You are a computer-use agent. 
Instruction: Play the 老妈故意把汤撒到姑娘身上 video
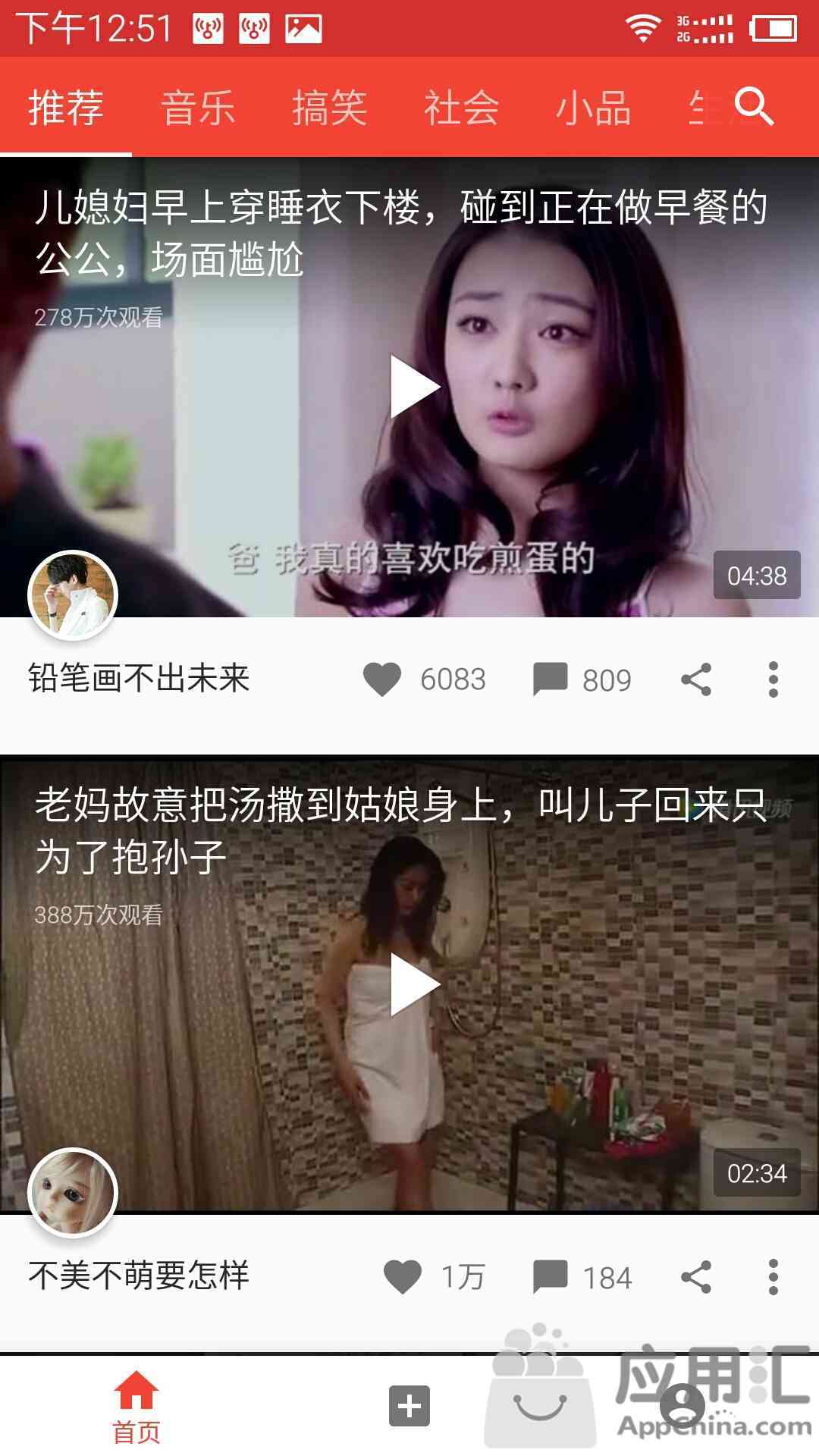pyautogui.click(x=413, y=984)
